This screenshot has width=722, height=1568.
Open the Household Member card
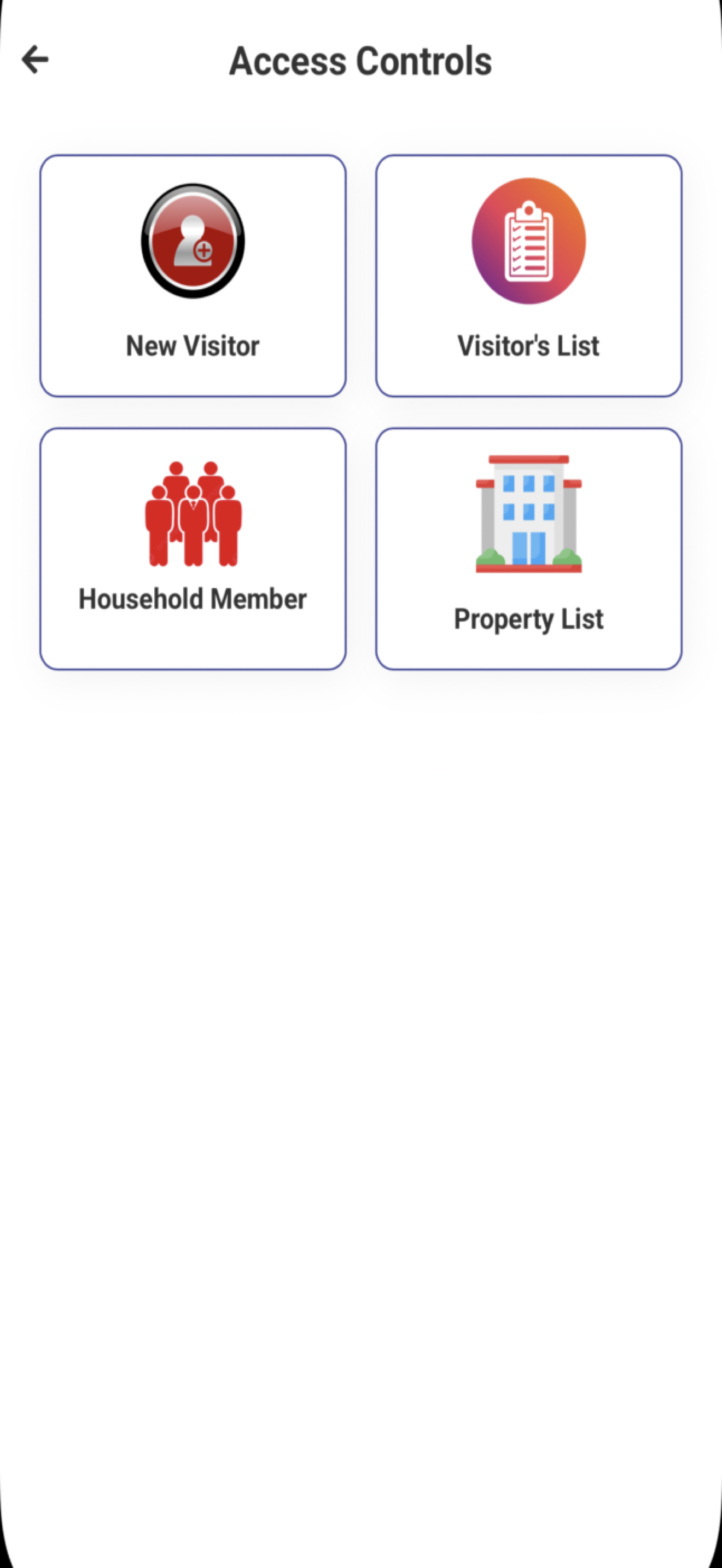click(193, 548)
